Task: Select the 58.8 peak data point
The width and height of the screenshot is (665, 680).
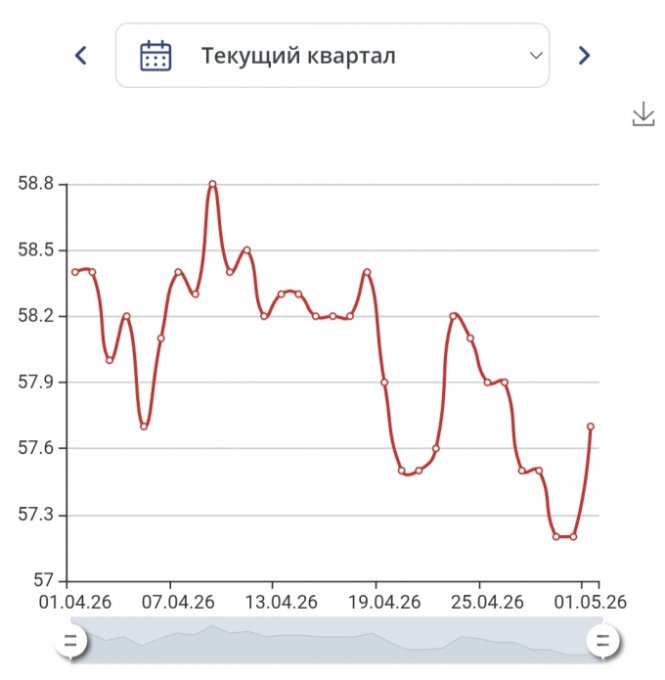Action: pyautogui.click(x=213, y=184)
